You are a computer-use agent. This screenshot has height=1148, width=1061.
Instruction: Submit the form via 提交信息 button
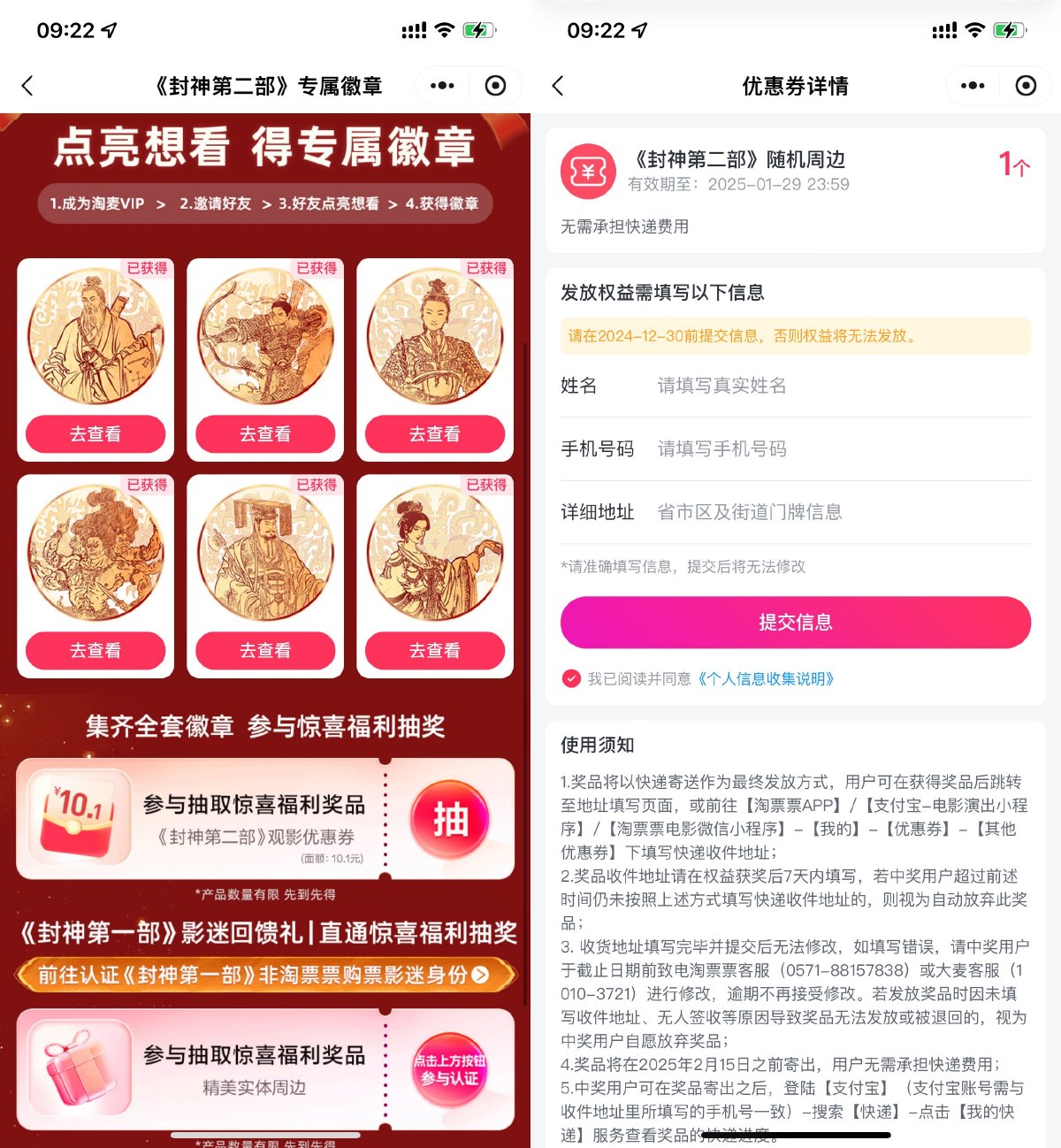pos(794,622)
